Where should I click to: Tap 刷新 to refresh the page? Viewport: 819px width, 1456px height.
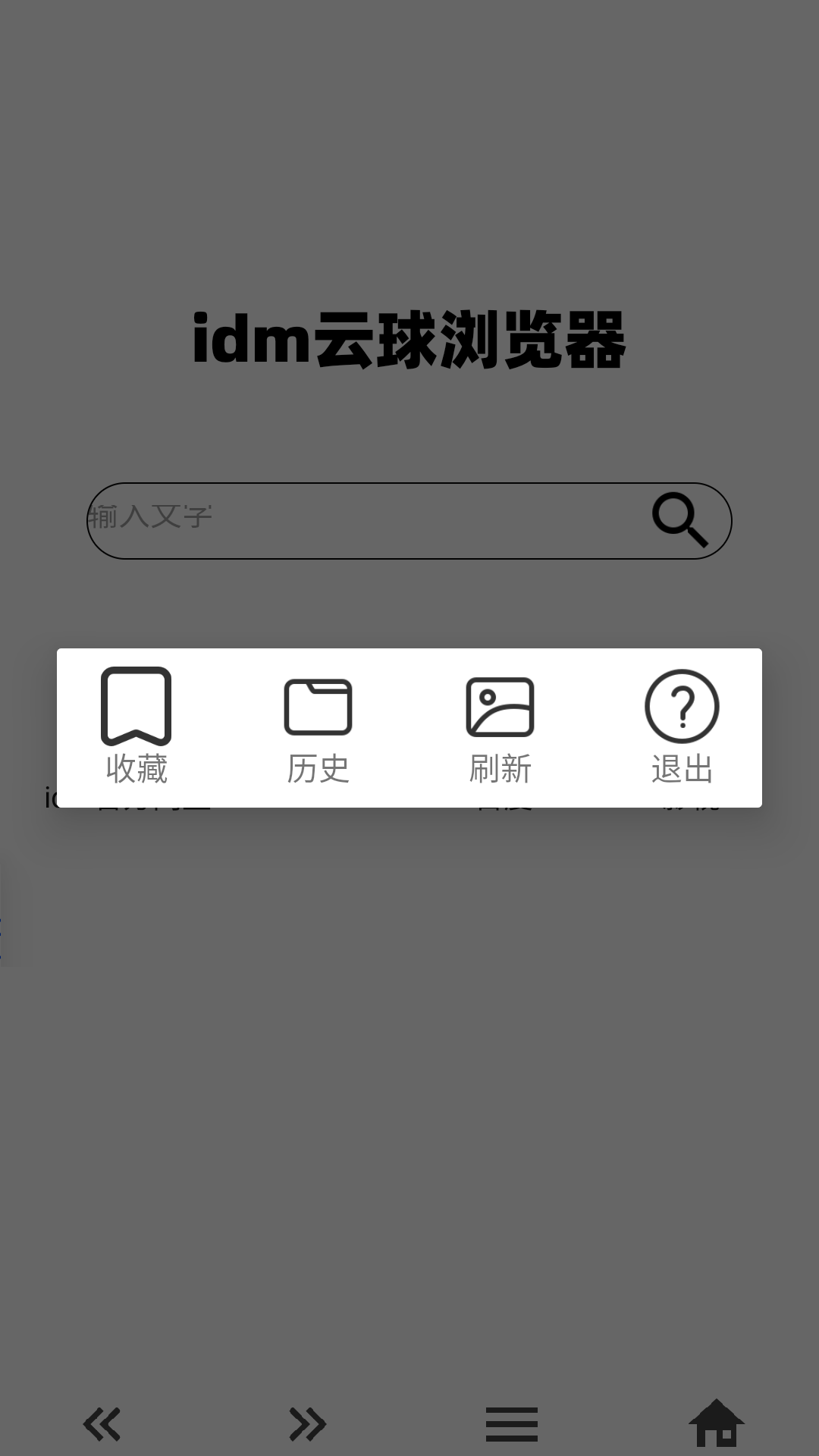point(500,726)
